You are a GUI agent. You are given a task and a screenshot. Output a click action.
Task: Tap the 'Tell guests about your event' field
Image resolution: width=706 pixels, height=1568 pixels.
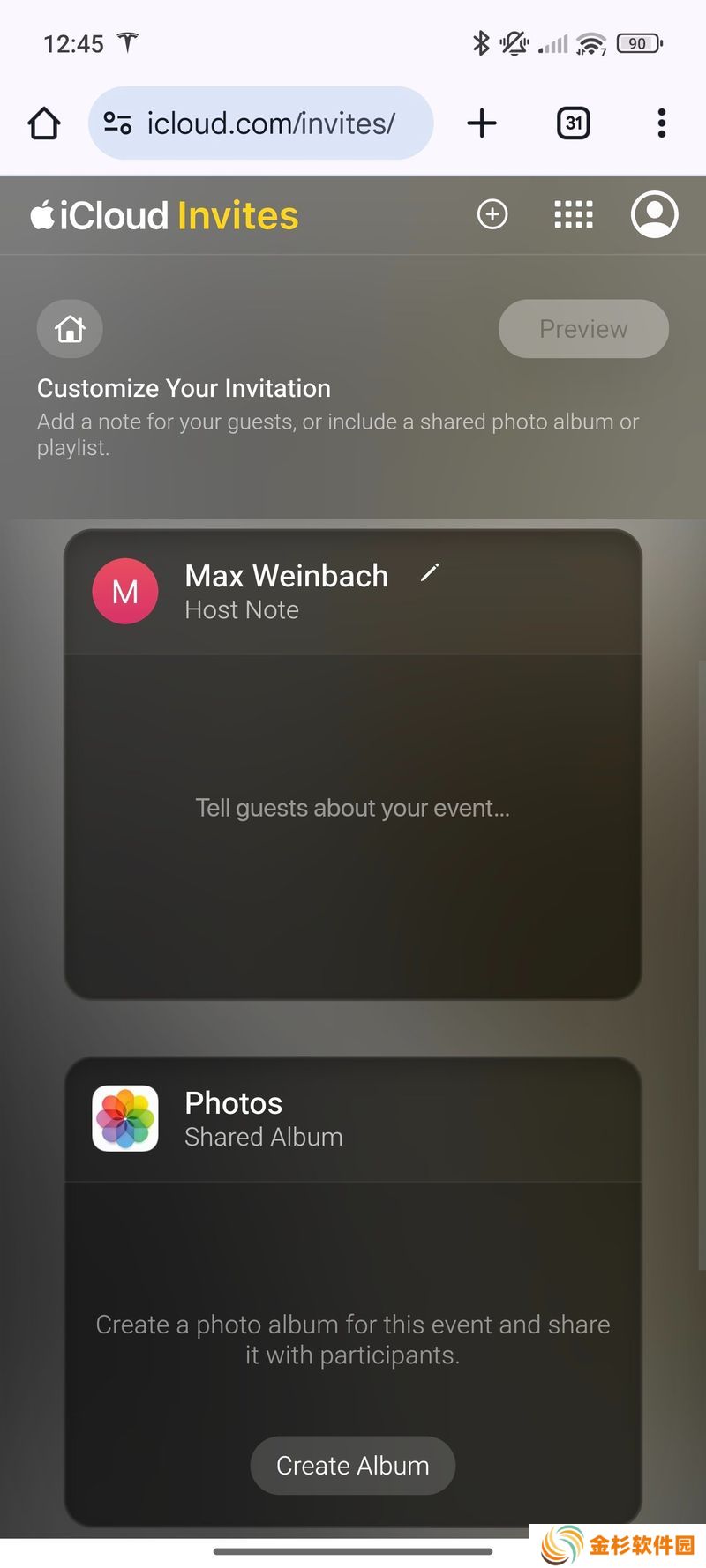click(x=352, y=808)
